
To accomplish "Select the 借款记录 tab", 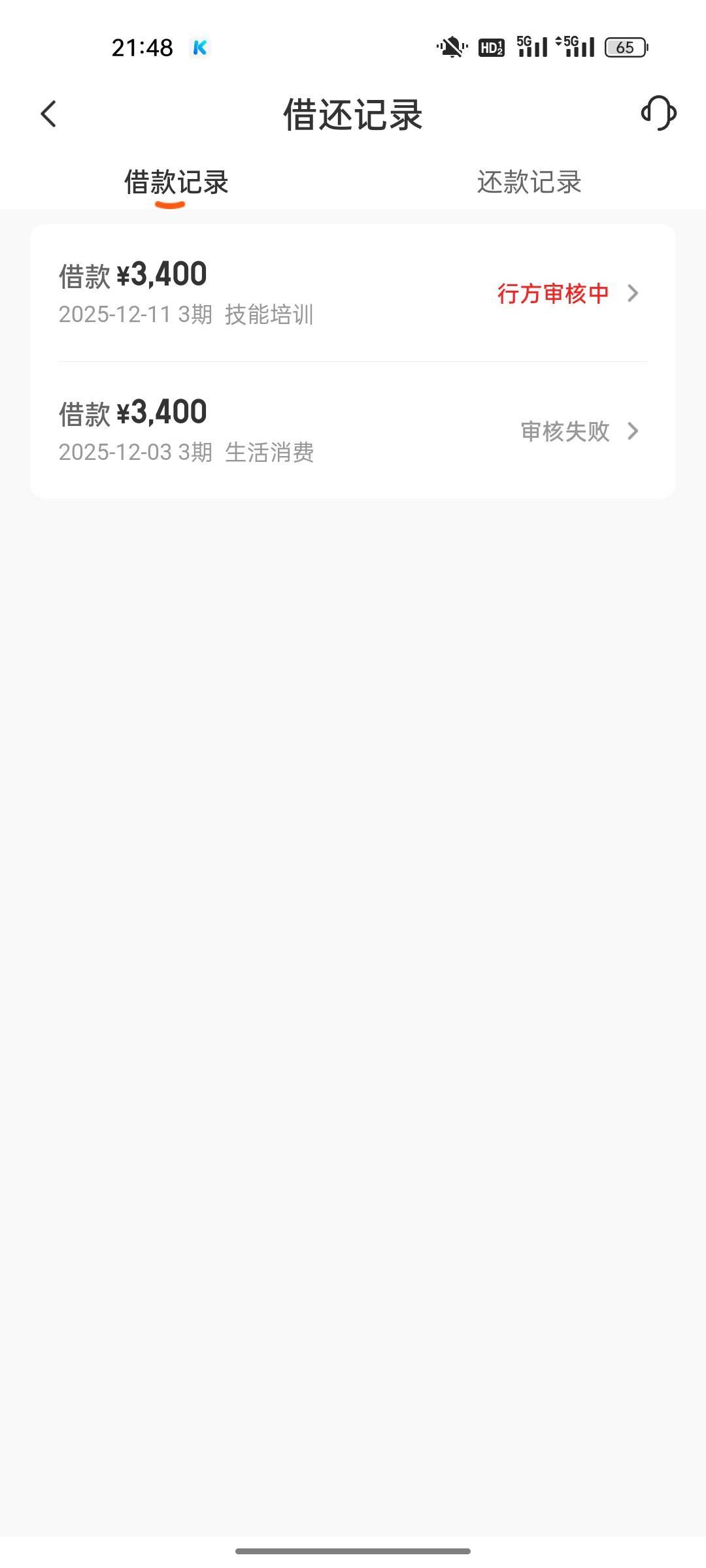I will point(176,182).
